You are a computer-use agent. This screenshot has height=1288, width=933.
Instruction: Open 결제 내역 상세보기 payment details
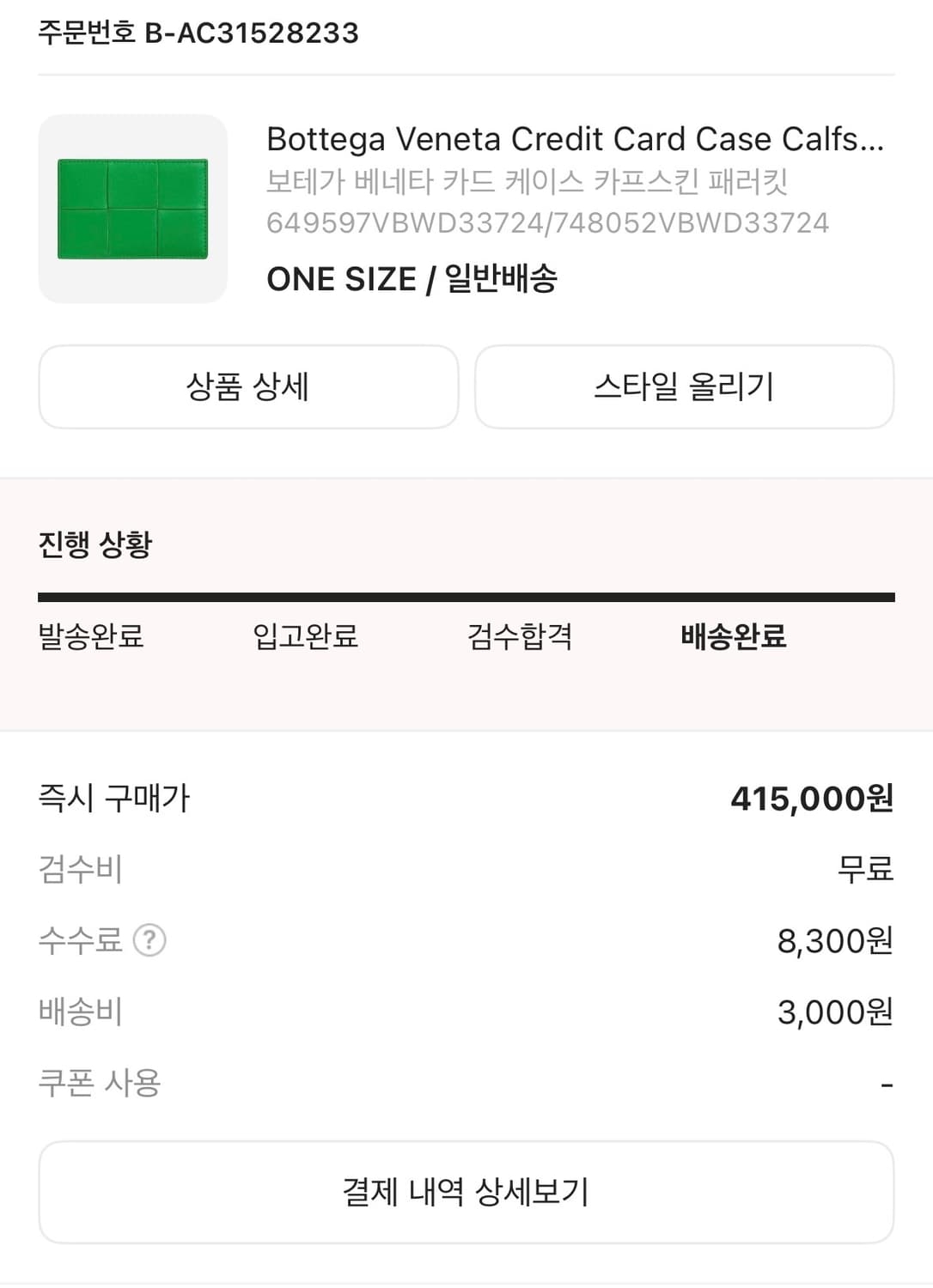[466, 1191]
